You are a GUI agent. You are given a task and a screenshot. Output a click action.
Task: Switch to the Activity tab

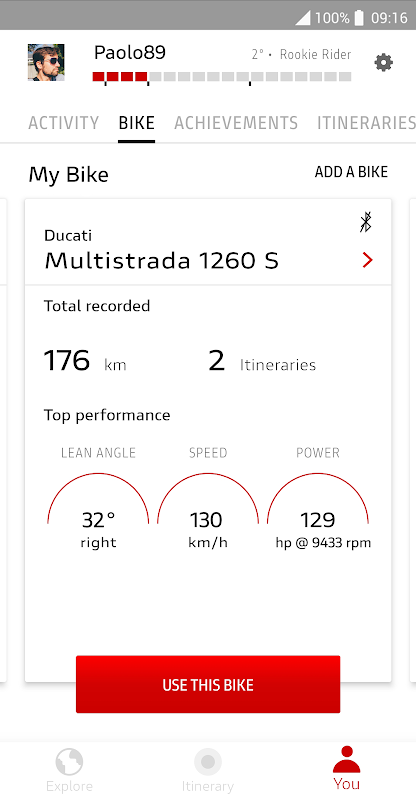pyautogui.click(x=63, y=123)
